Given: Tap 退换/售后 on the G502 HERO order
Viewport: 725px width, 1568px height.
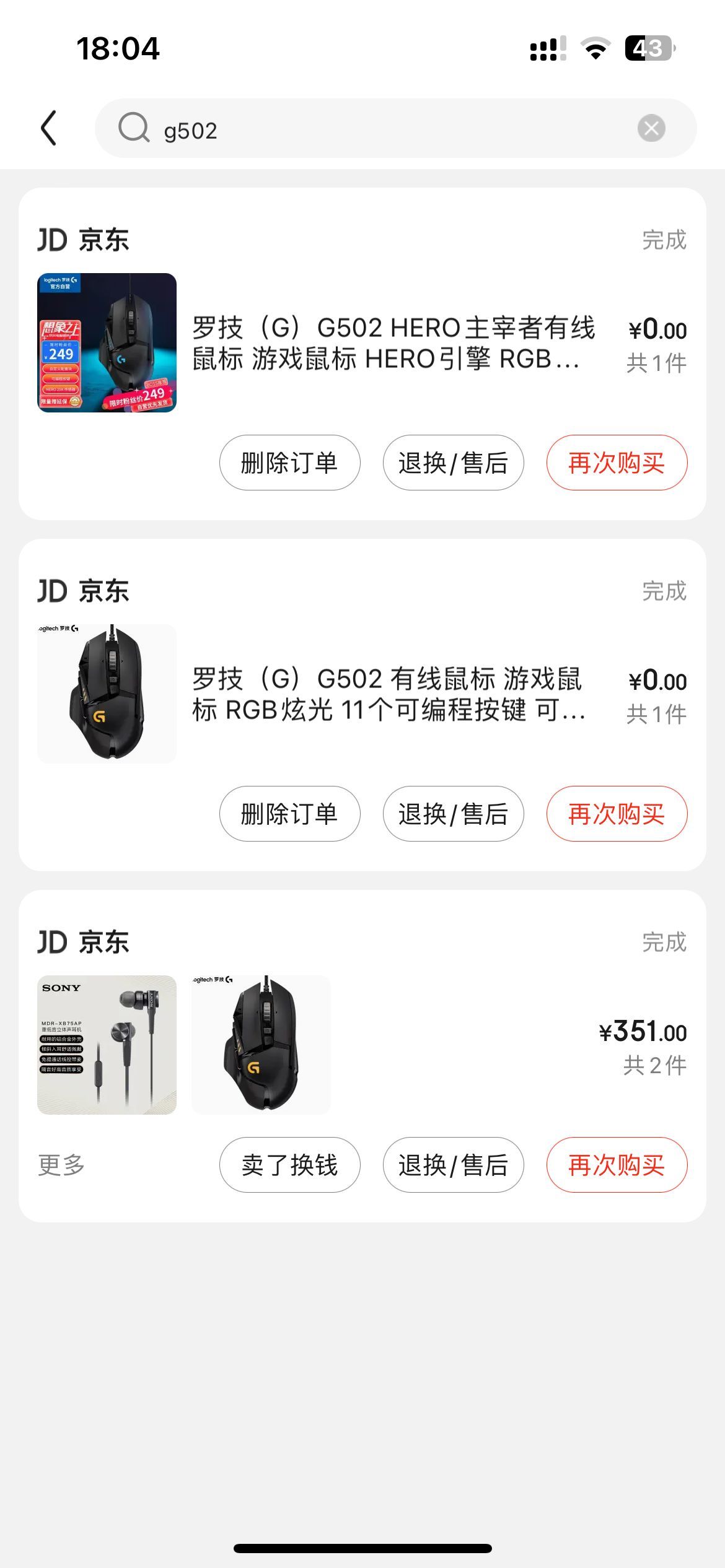Looking at the screenshot, I should 453,463.
